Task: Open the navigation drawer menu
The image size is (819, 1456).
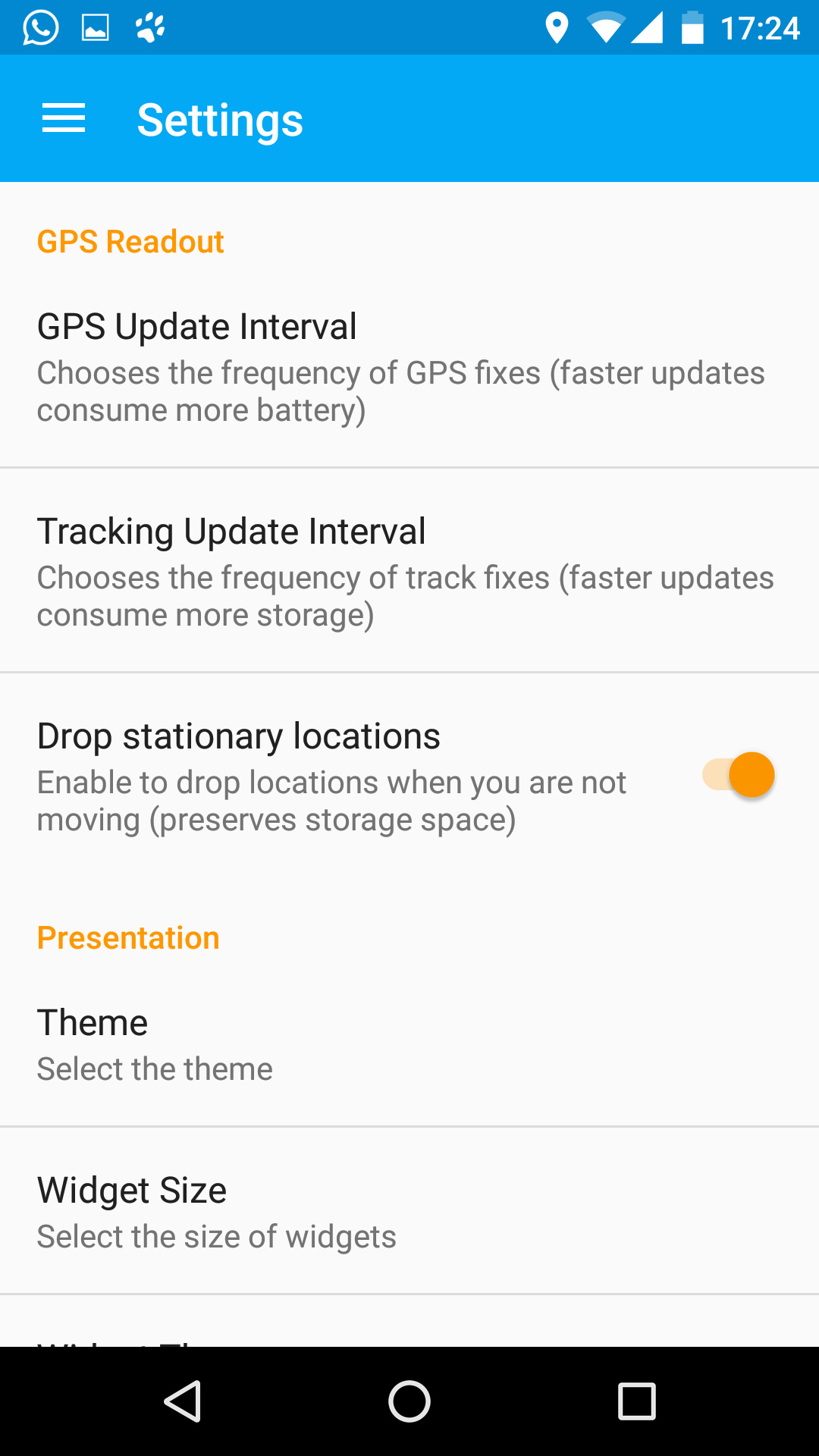Action: pyautogui.click(x=64, y=119)
